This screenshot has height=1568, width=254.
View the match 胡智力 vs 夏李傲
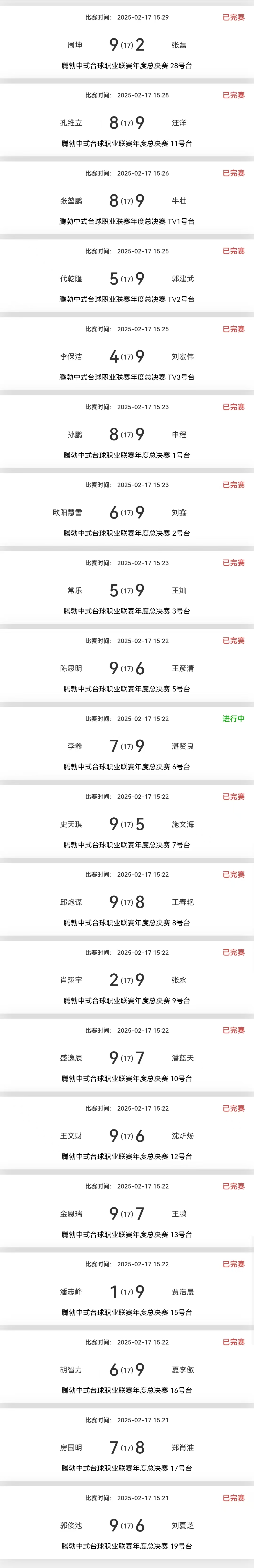click(127, 1369)
